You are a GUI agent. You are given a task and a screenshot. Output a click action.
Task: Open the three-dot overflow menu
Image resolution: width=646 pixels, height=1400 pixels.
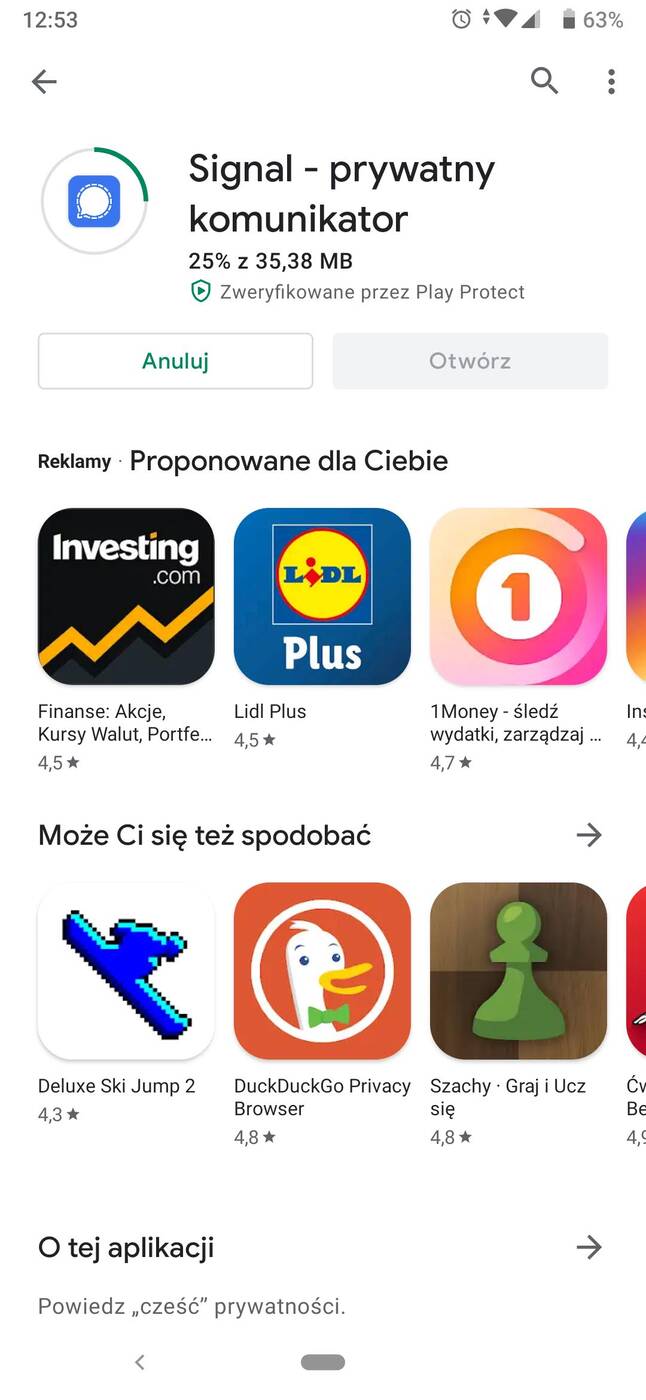611,81
